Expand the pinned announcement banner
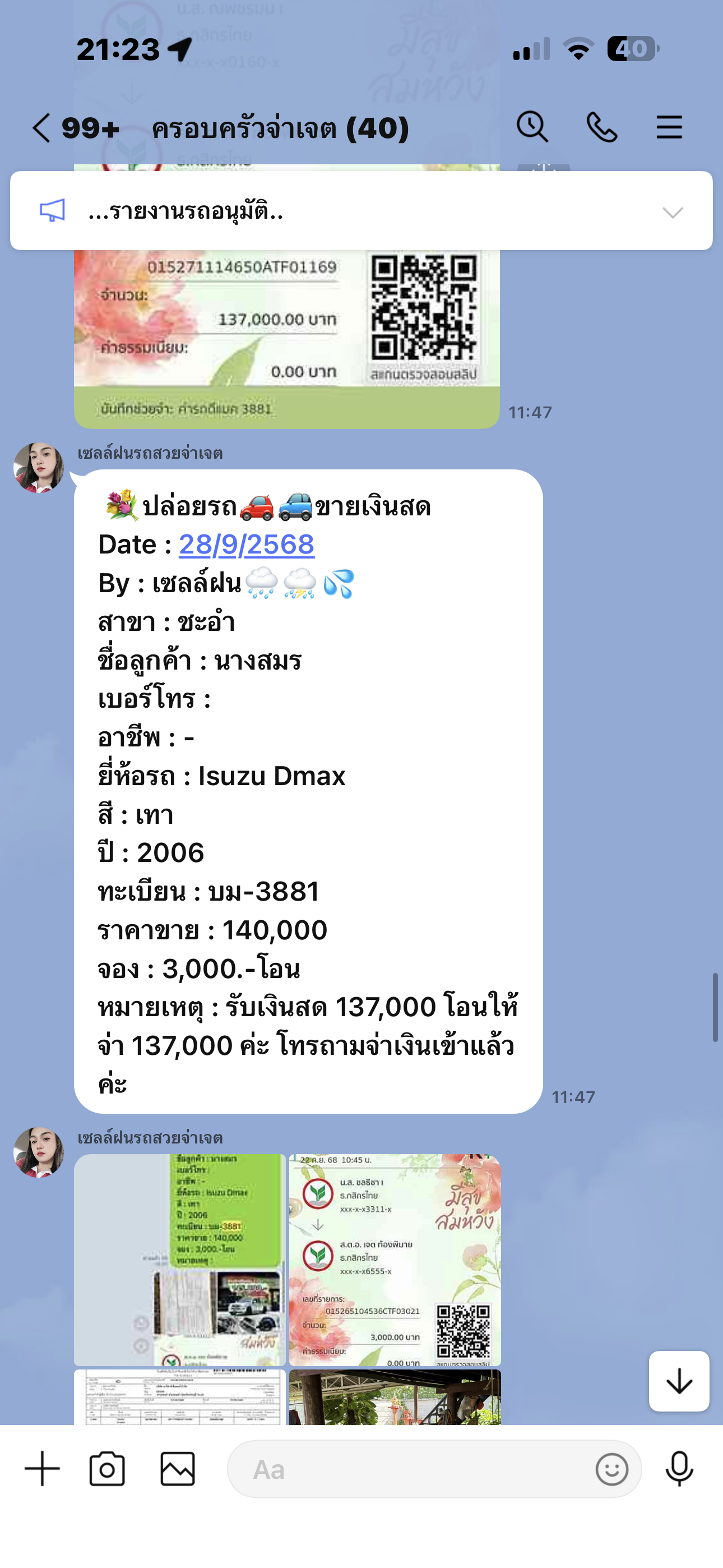Image resolution: width=723 pixels, height=1568 pixels. 673,212
